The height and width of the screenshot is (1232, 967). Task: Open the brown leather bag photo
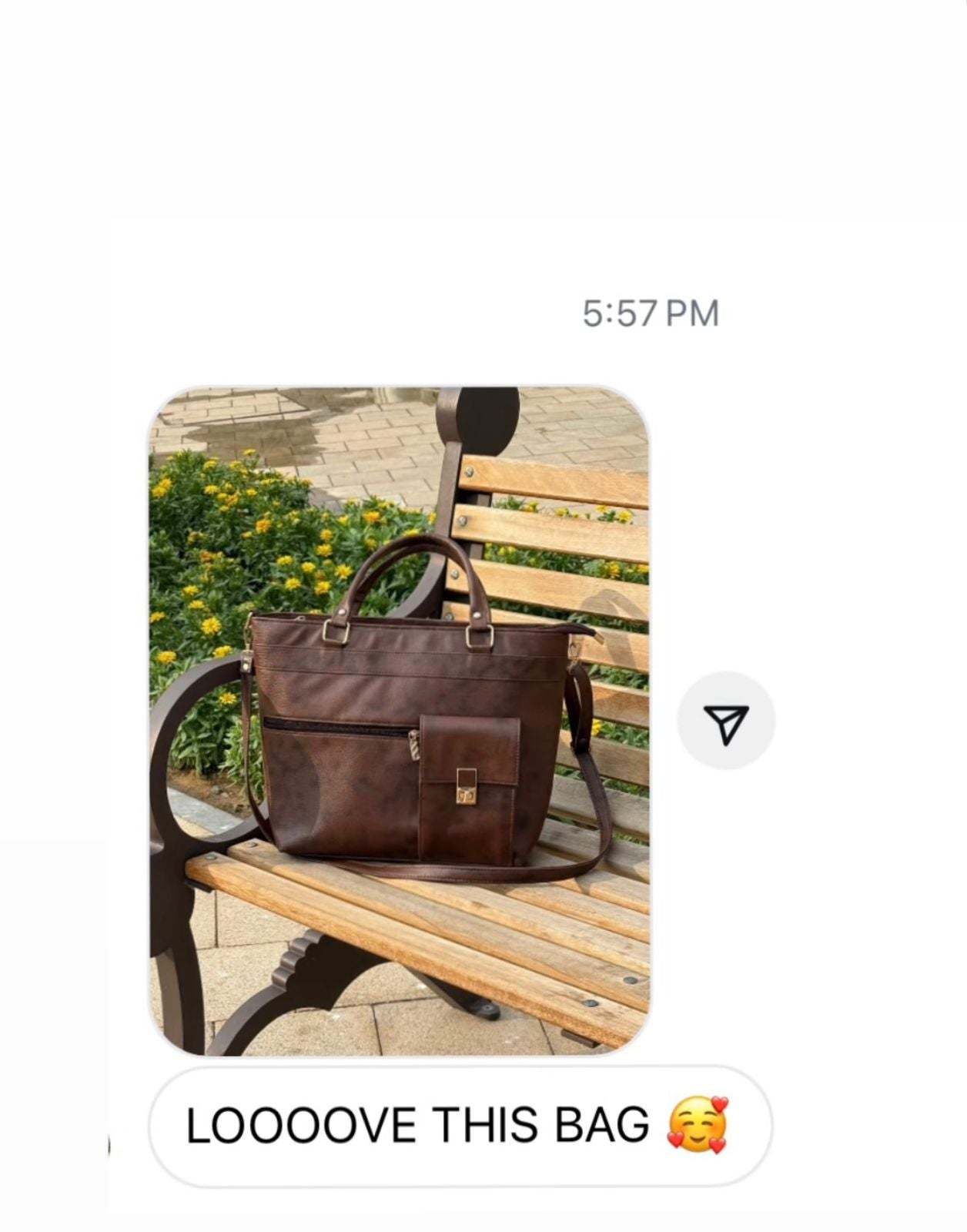pyautogui.click(x=399, y=720)
